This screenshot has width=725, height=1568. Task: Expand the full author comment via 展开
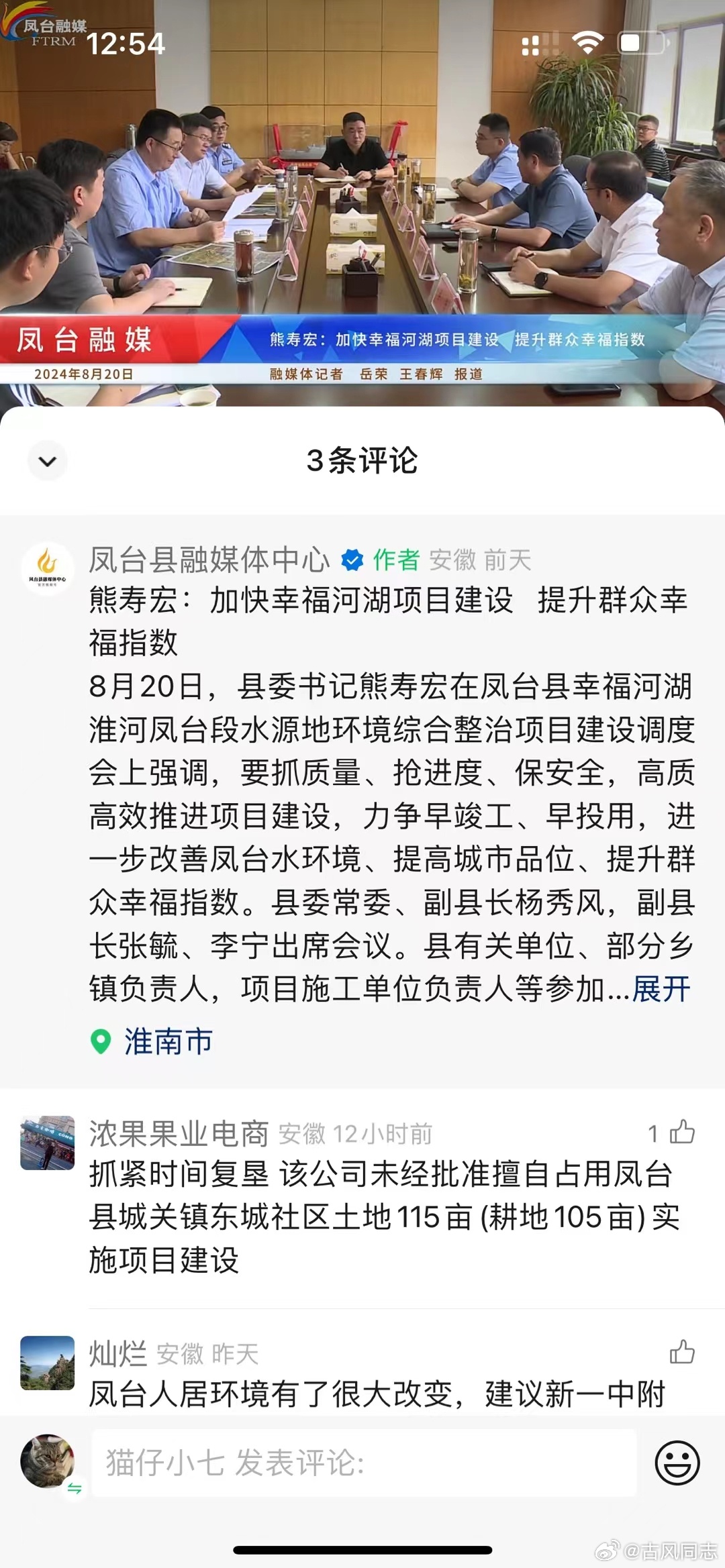pos(661,989)
